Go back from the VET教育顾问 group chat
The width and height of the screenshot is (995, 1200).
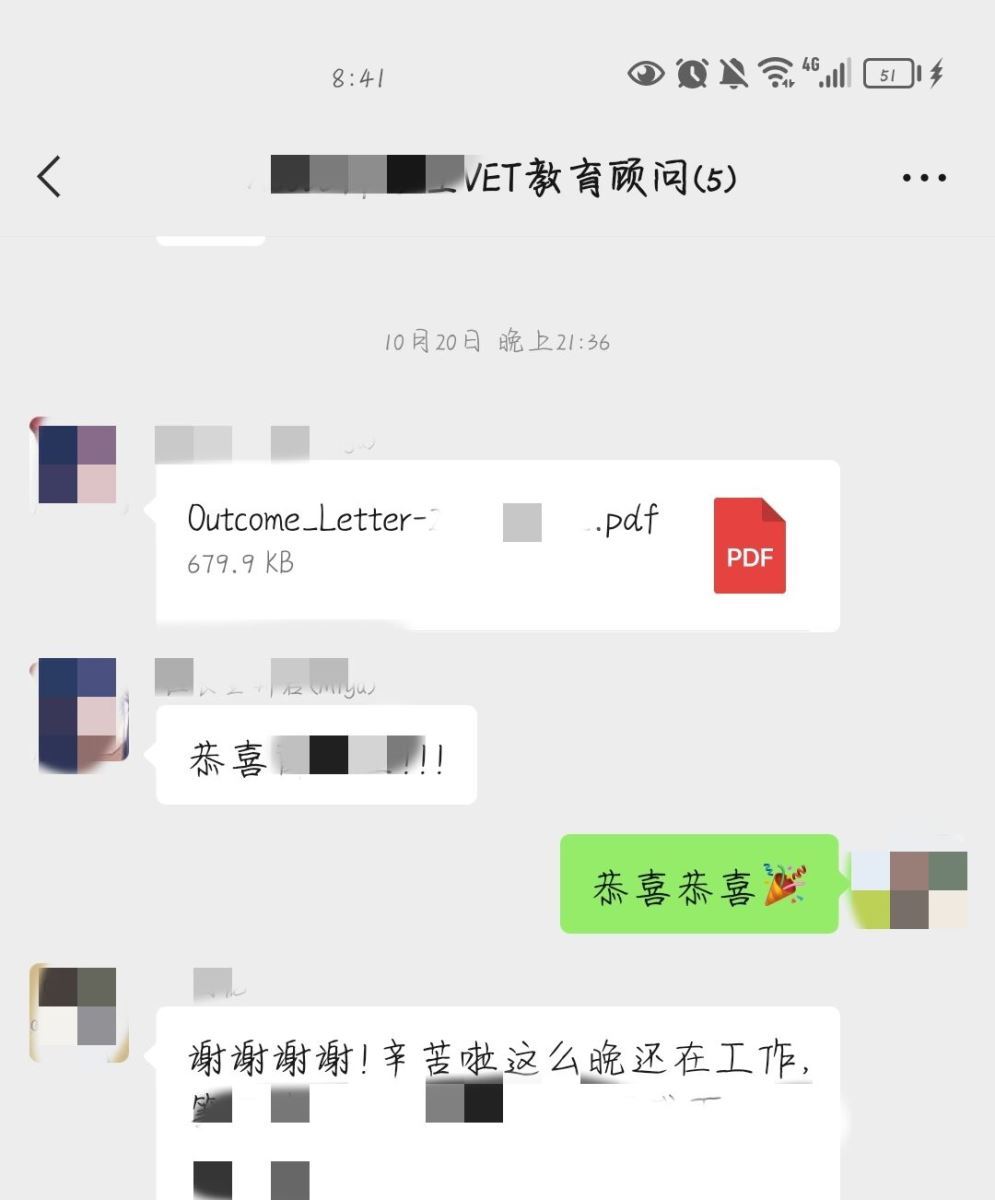(49, 177)
